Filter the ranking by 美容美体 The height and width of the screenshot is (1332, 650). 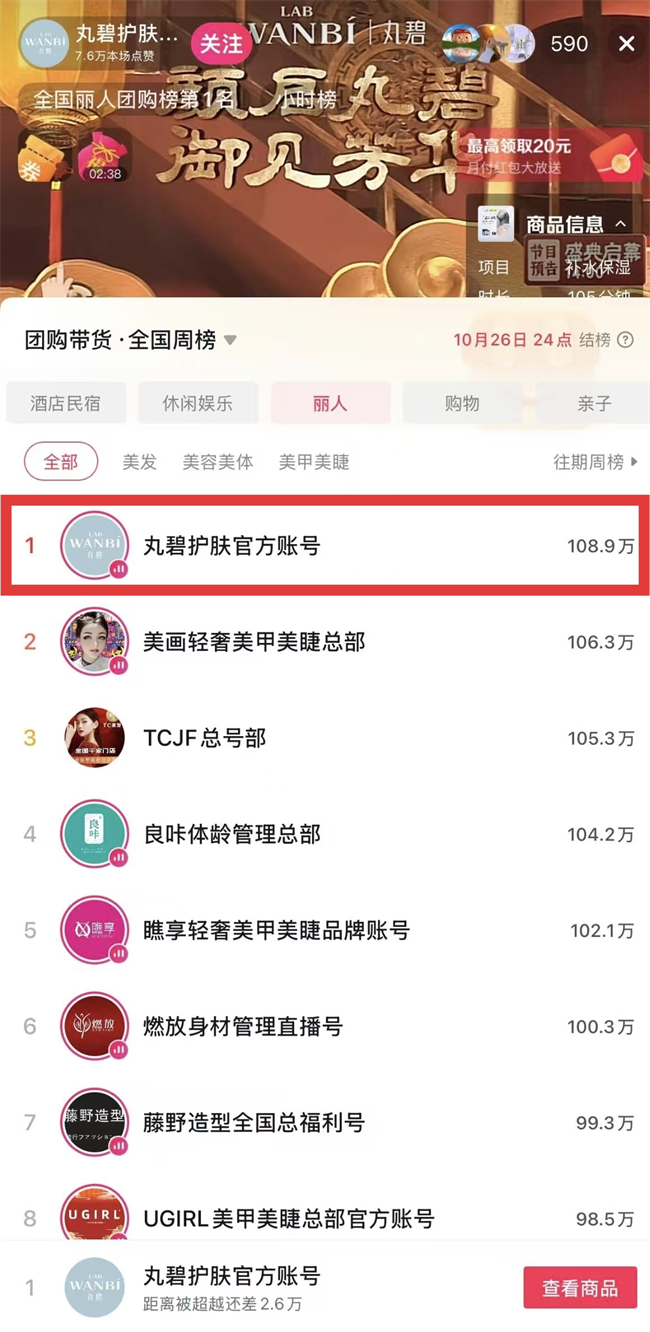[x=218, y=462]
